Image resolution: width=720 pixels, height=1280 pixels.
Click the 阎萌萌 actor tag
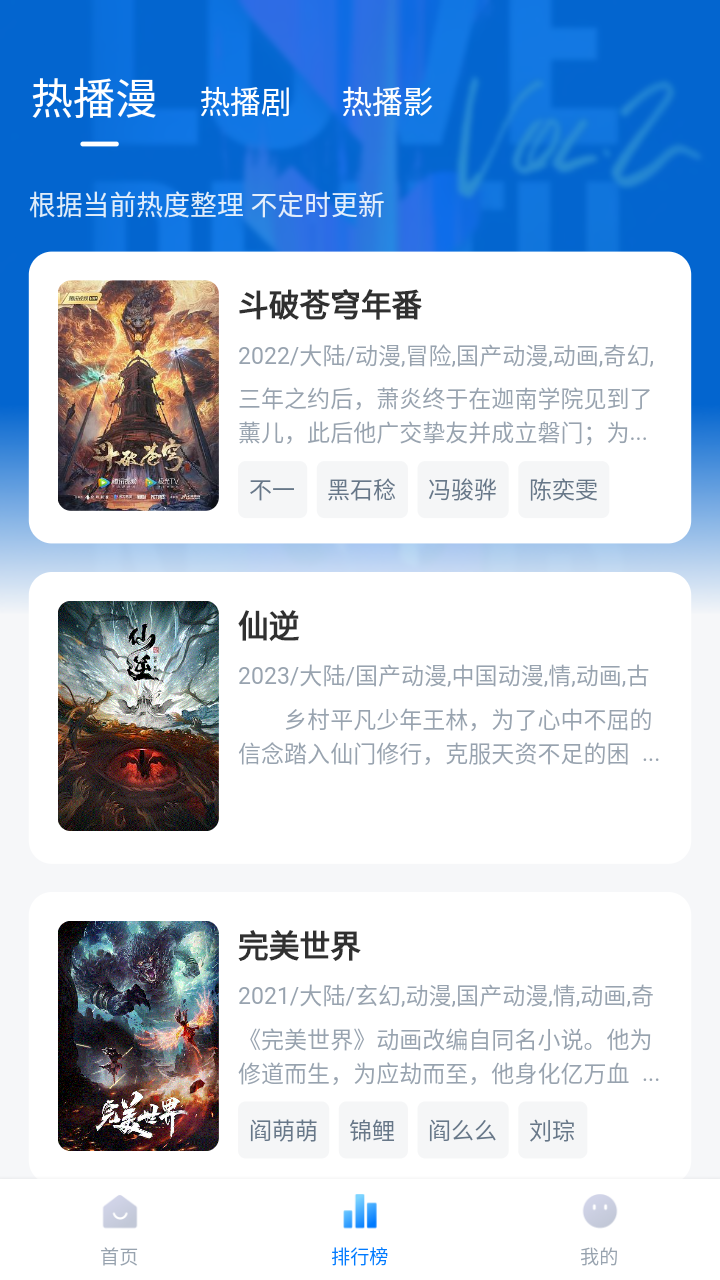pos(283,1129)
